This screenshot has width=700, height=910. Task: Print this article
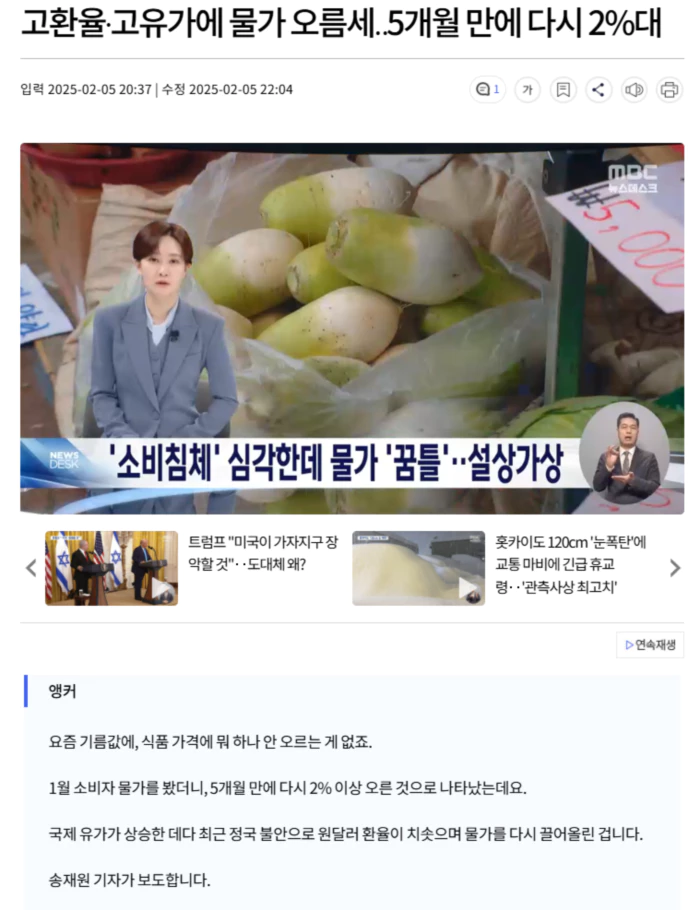tap(669, 90)
